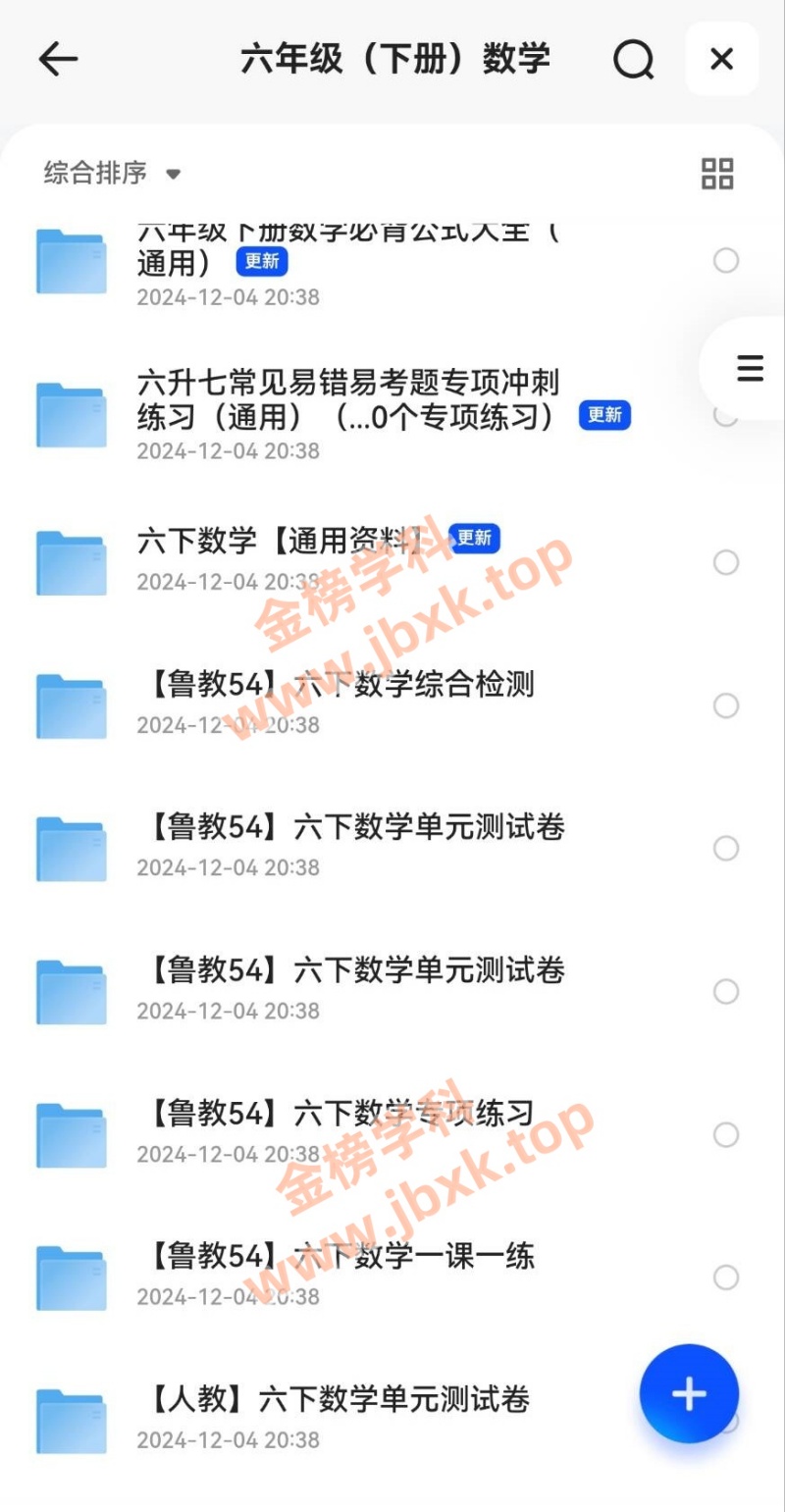The height and width of the screenshot is (1512, 785).
Task: Tap the 更新 badge beside 六升七常见易错易考题
Action: pyautogui.click(x=603, y=415)
